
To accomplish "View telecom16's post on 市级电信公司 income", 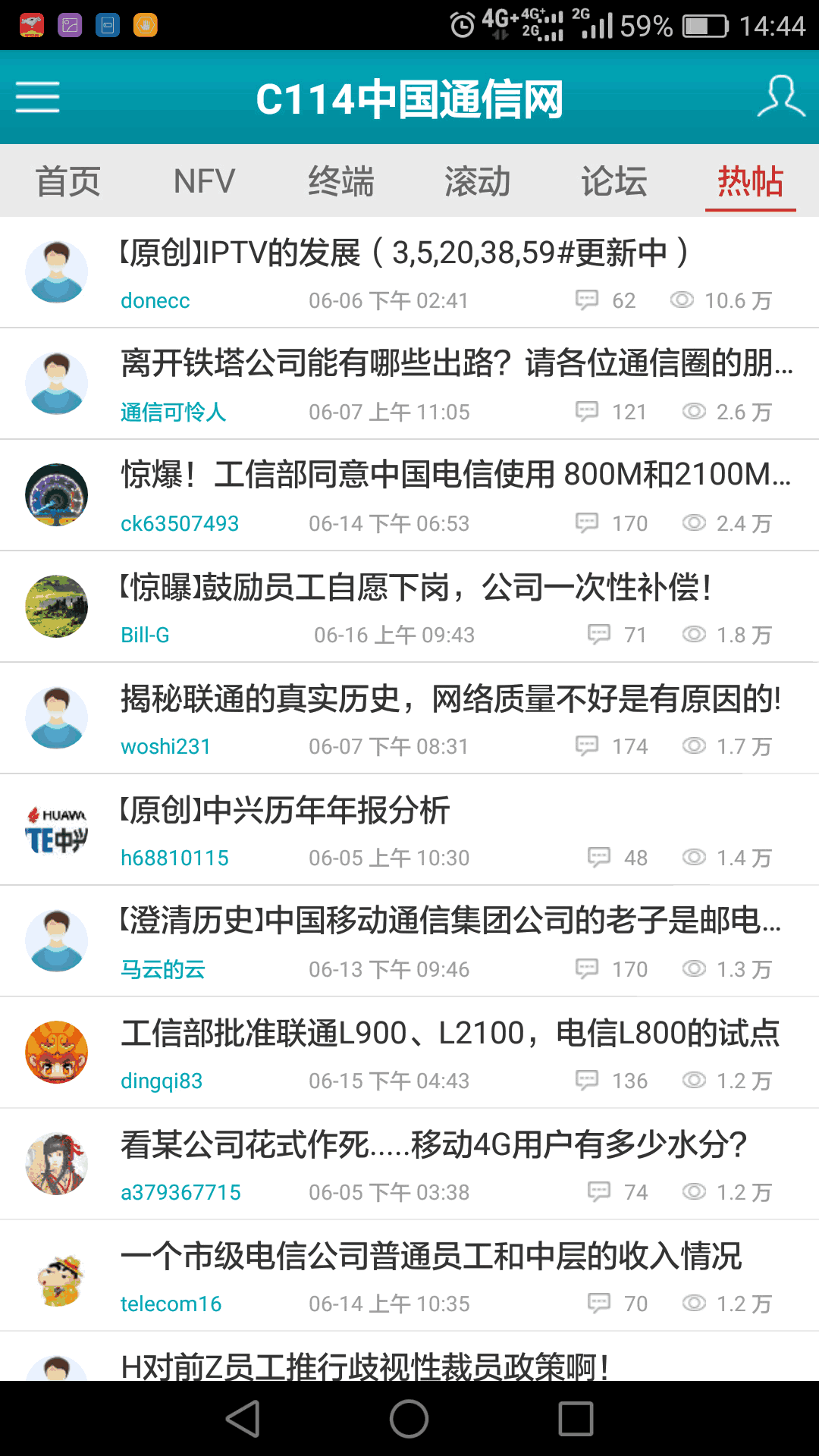I will [431, 1257].
